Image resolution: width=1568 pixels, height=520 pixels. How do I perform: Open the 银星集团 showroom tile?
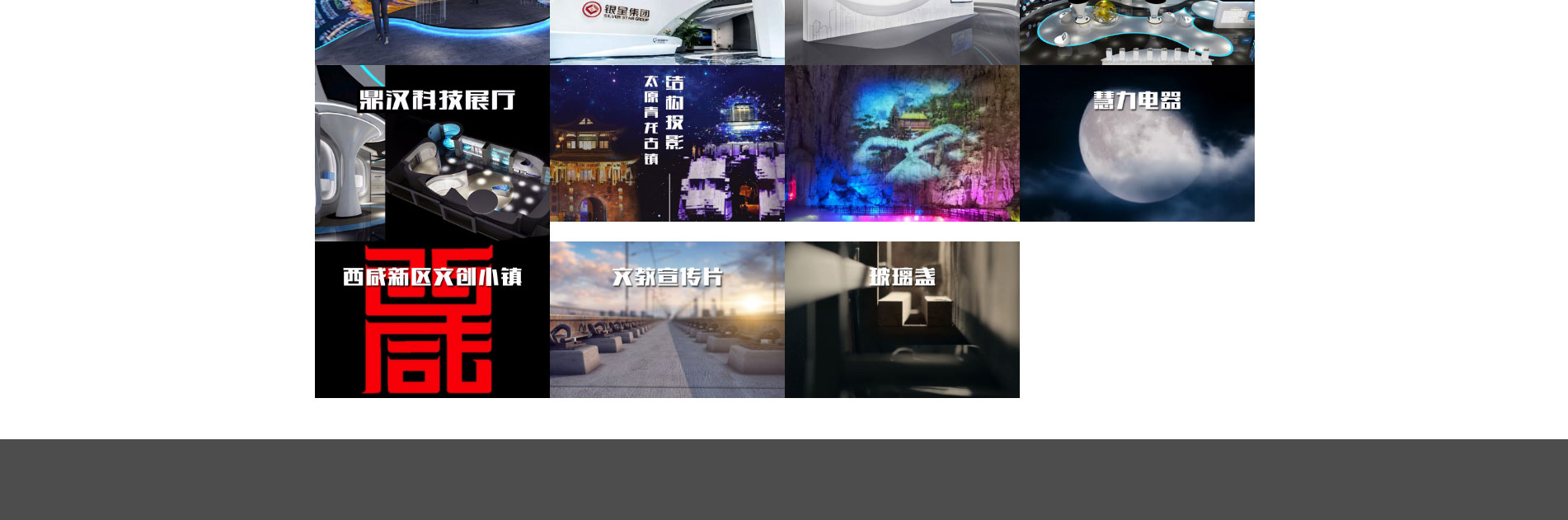(667, 32)
